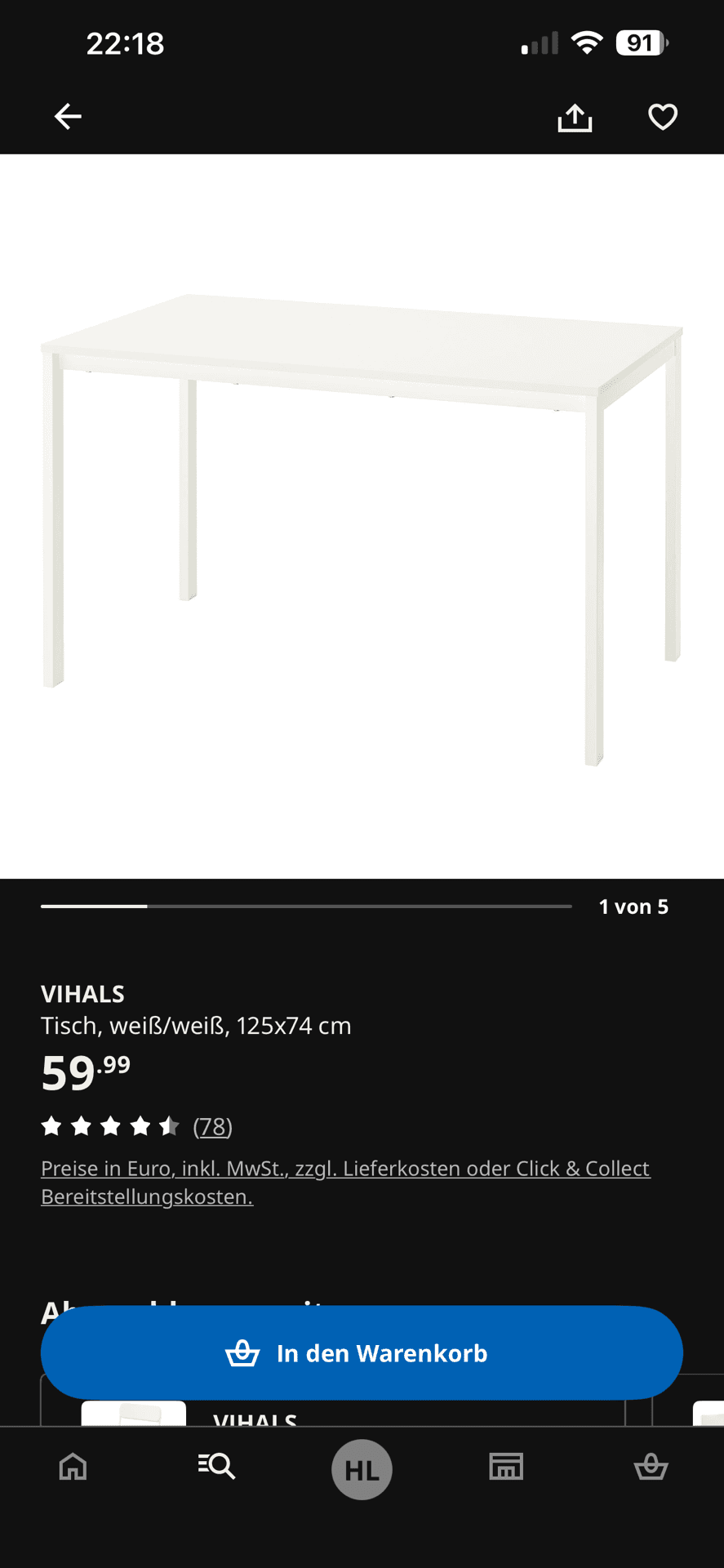Open the price and delivery cost info link
The width and height of the screenshot is (724, 1568).
click(345, 1182)
